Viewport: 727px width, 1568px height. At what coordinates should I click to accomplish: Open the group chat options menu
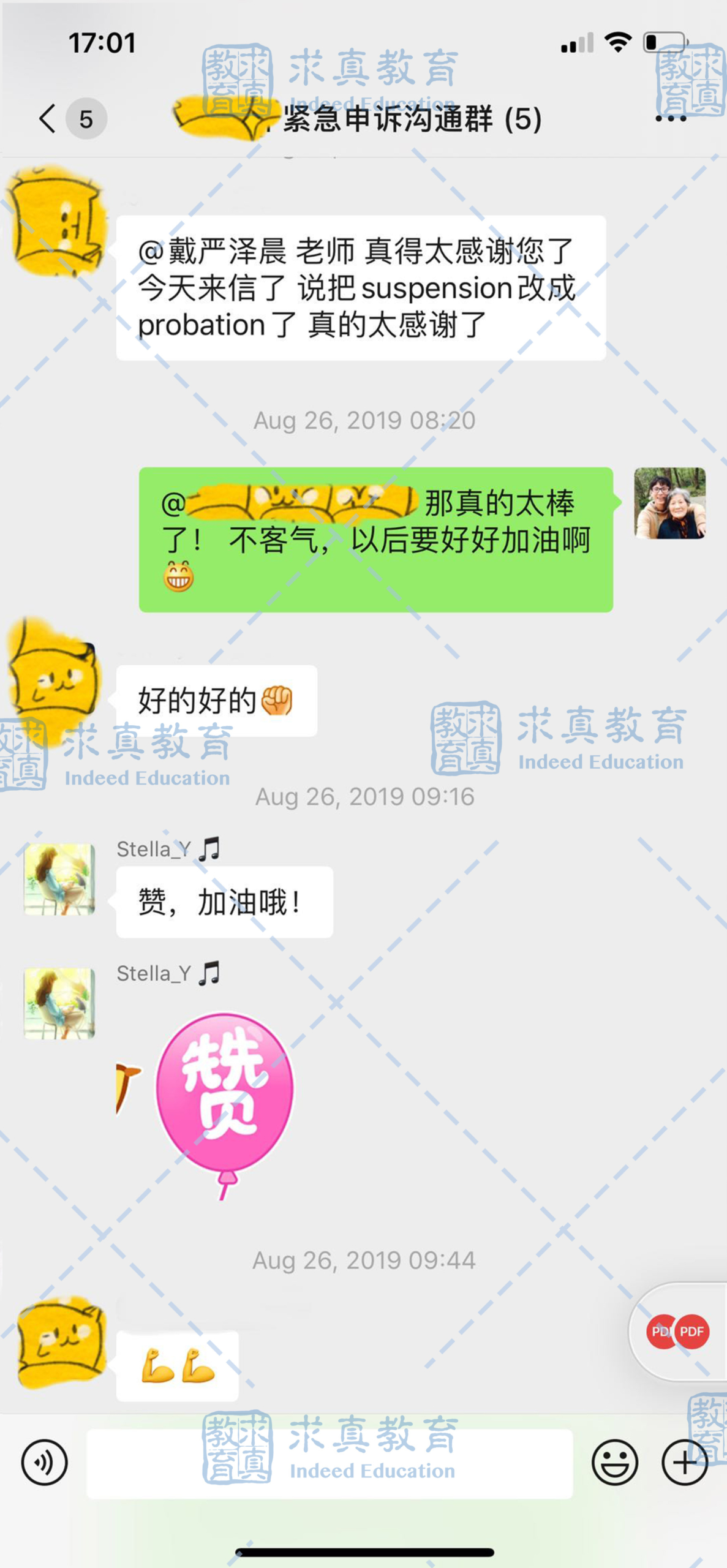(670, 119)
